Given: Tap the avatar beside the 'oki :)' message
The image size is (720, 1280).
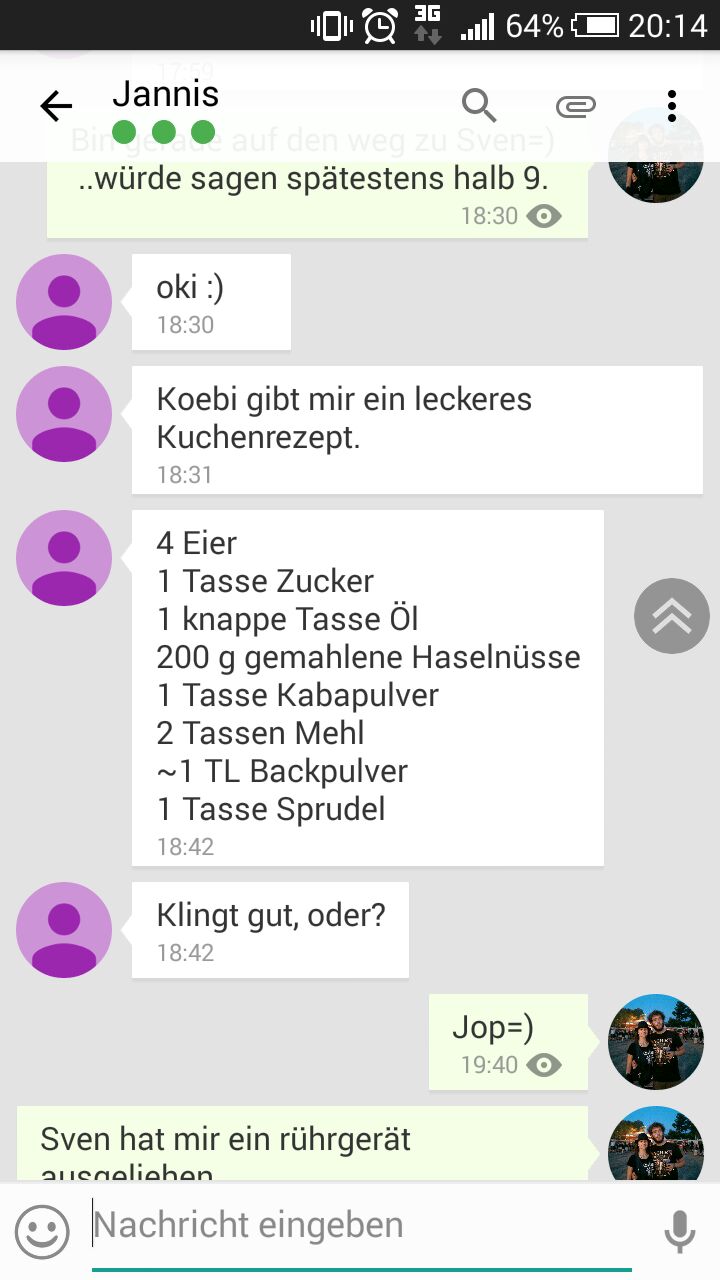Looking at the screenshot, I should point(64,302).
